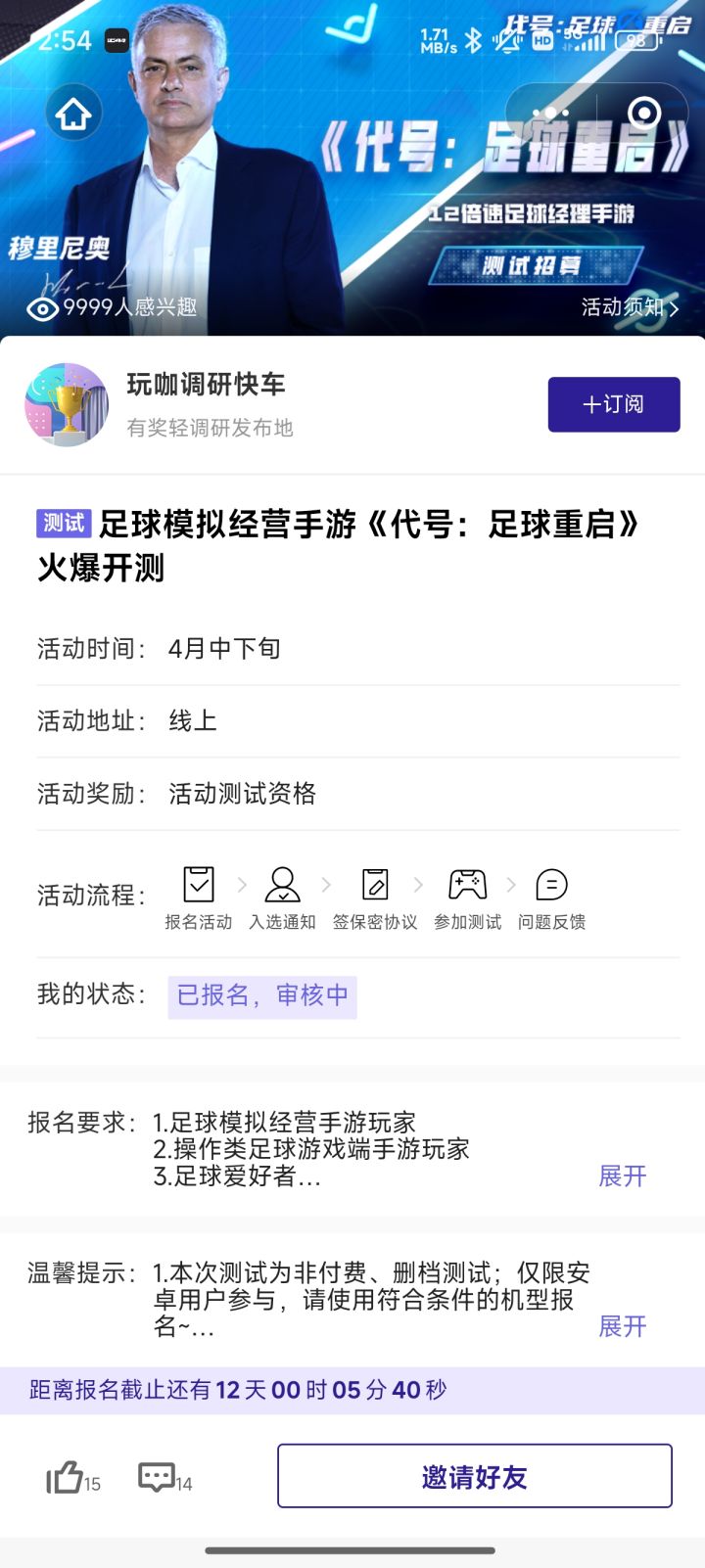Expand the 温馨提示 section

point(623,1326)
